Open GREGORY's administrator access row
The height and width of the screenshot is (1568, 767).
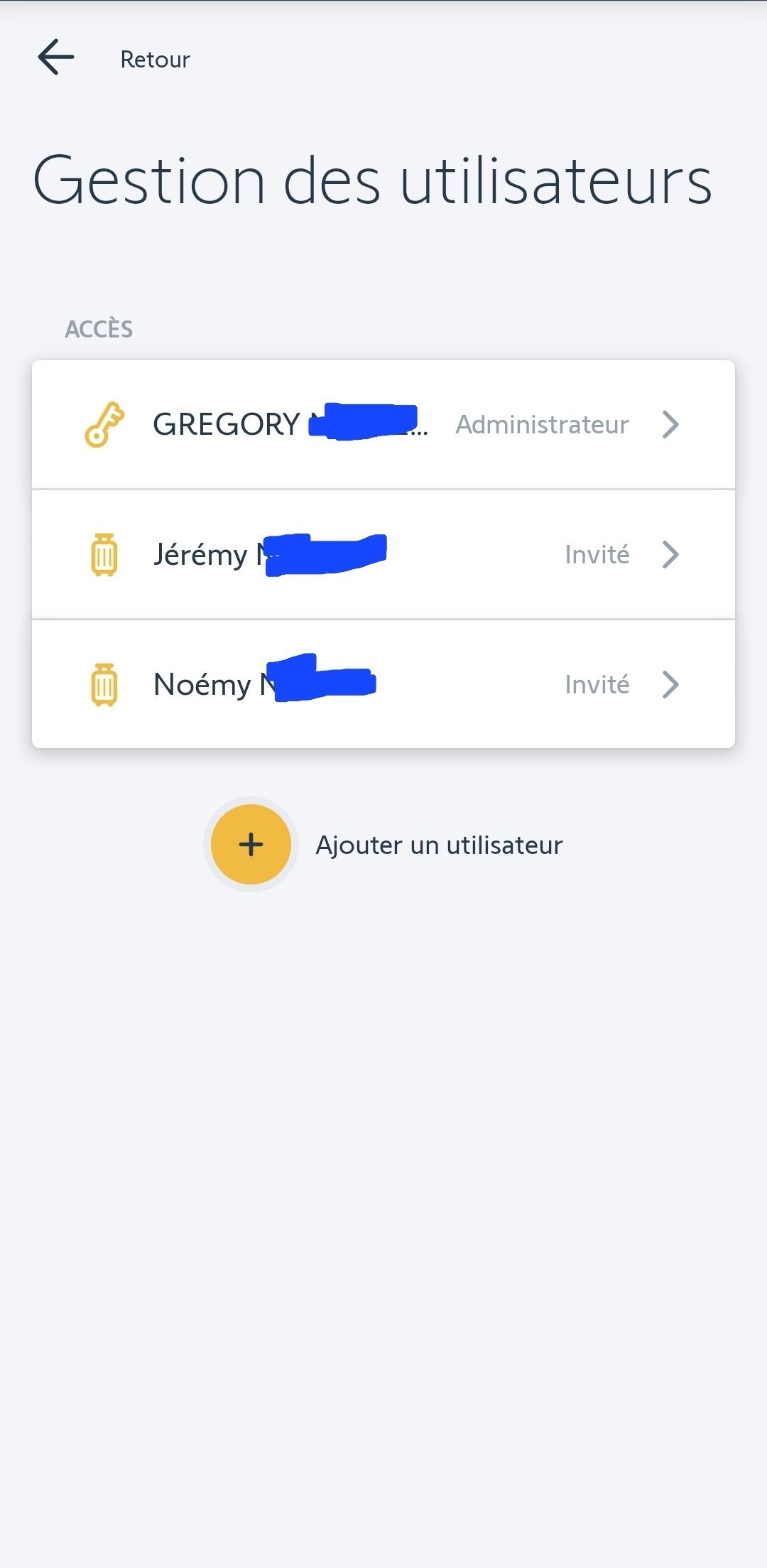pyautogui.click(x=383, y=425)
